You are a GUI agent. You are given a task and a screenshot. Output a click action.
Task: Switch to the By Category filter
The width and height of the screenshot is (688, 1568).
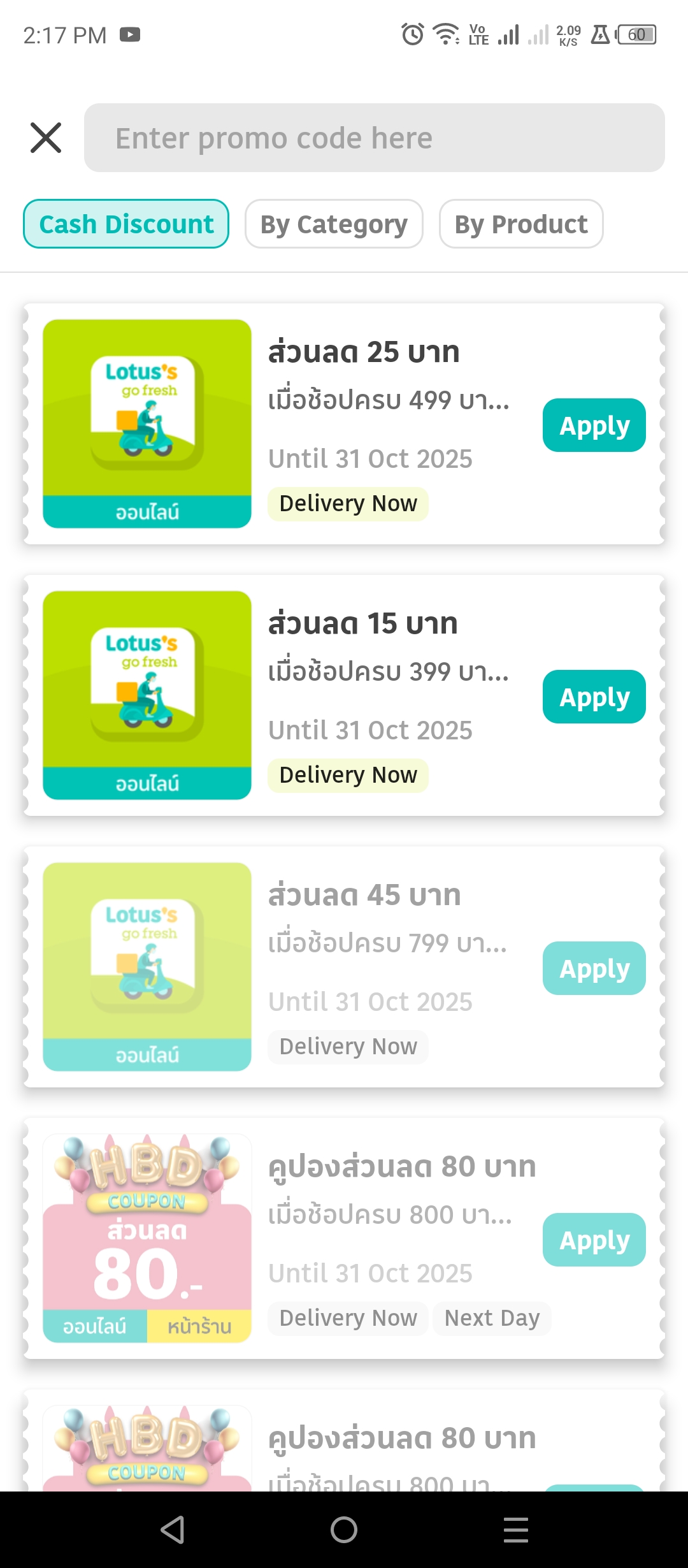[x=334, y=224]
